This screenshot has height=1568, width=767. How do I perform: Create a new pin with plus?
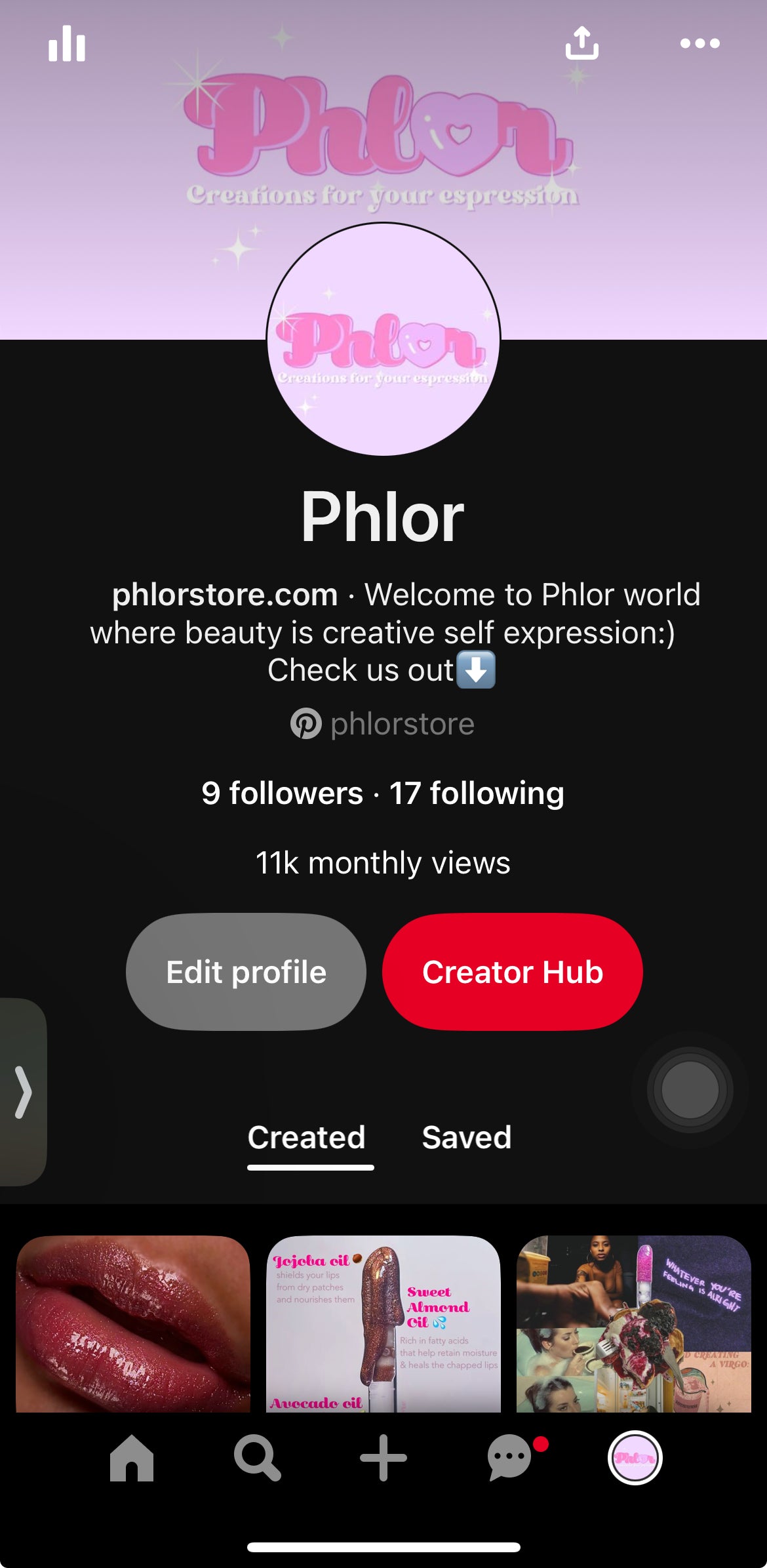[x=383, y=1458]
